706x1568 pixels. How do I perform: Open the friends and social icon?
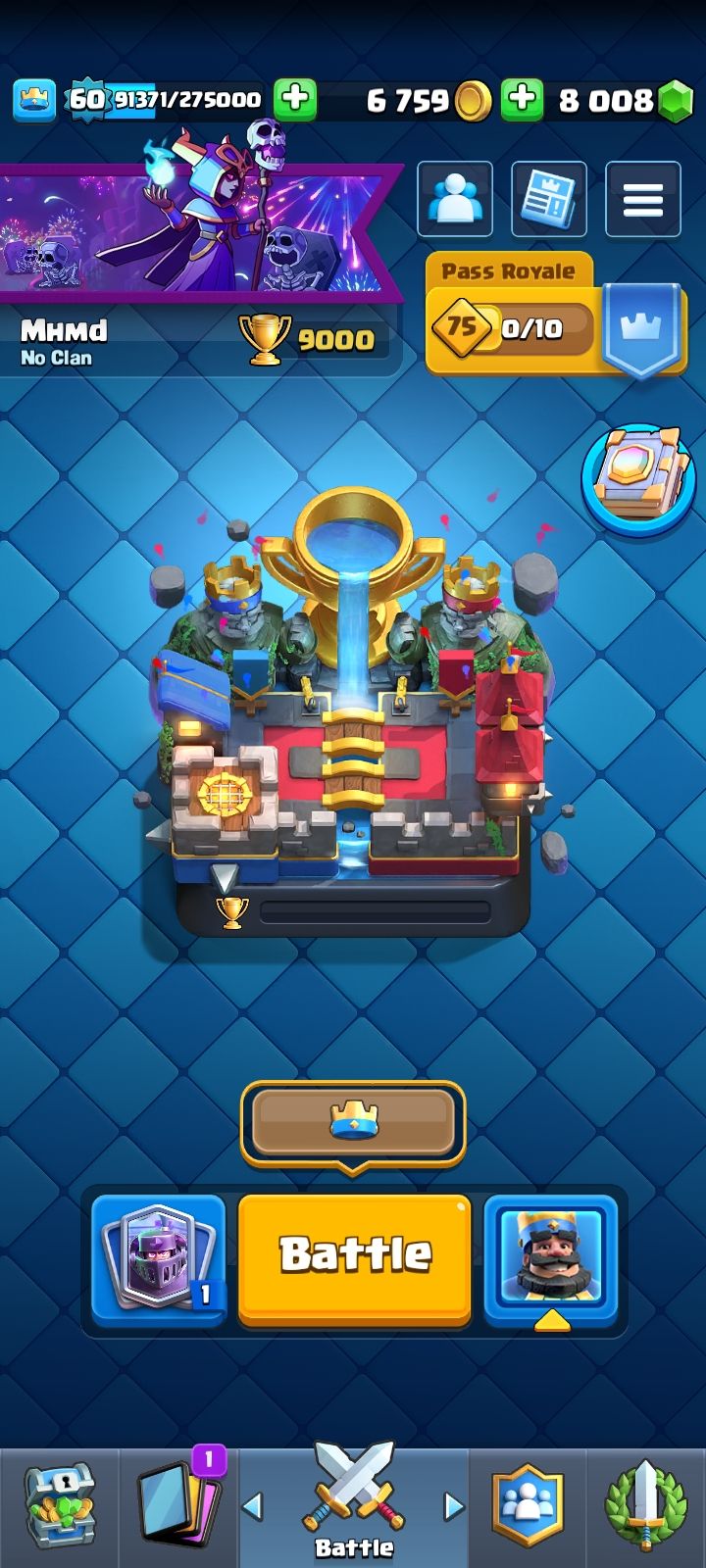click(x=455, y=199)
